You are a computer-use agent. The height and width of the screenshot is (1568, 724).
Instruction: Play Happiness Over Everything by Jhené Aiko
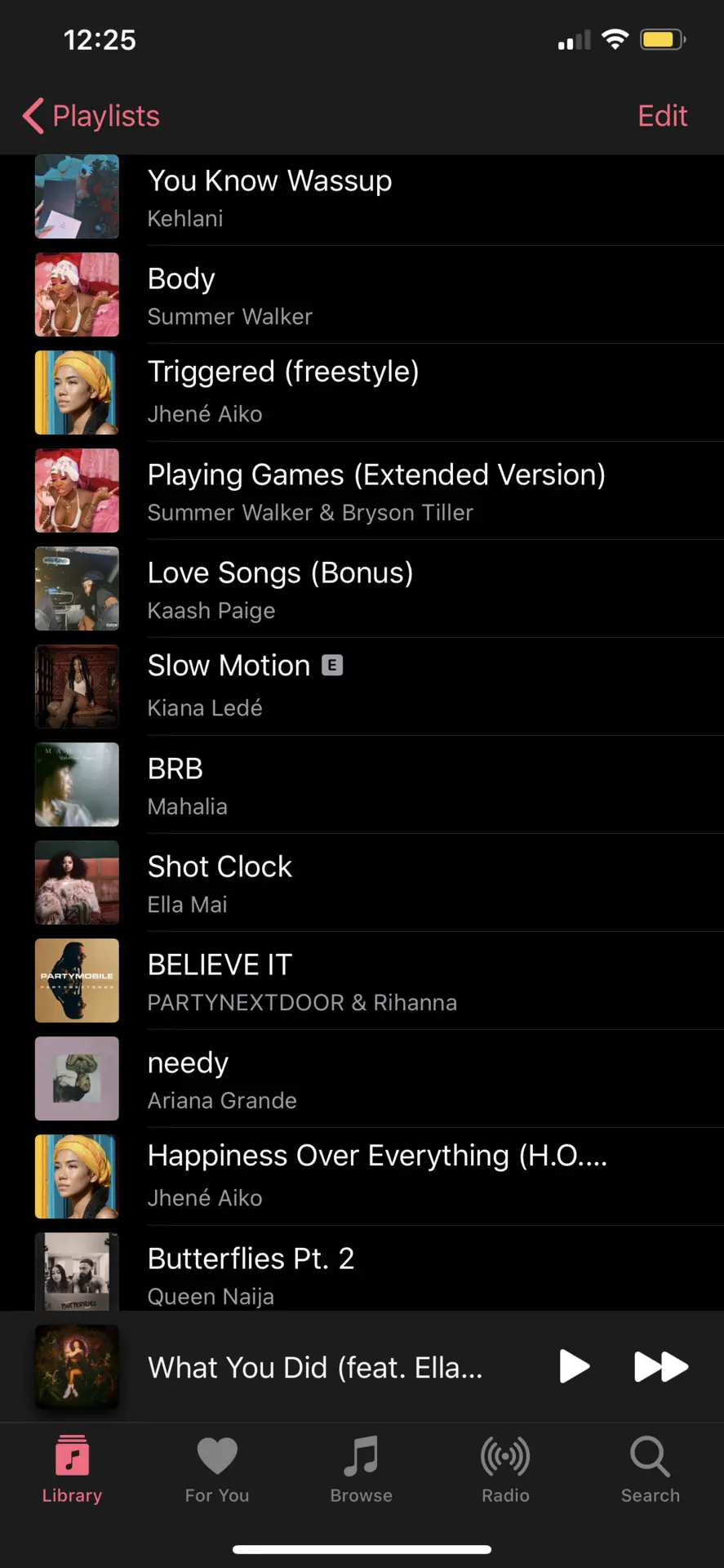pos(362,1177)
